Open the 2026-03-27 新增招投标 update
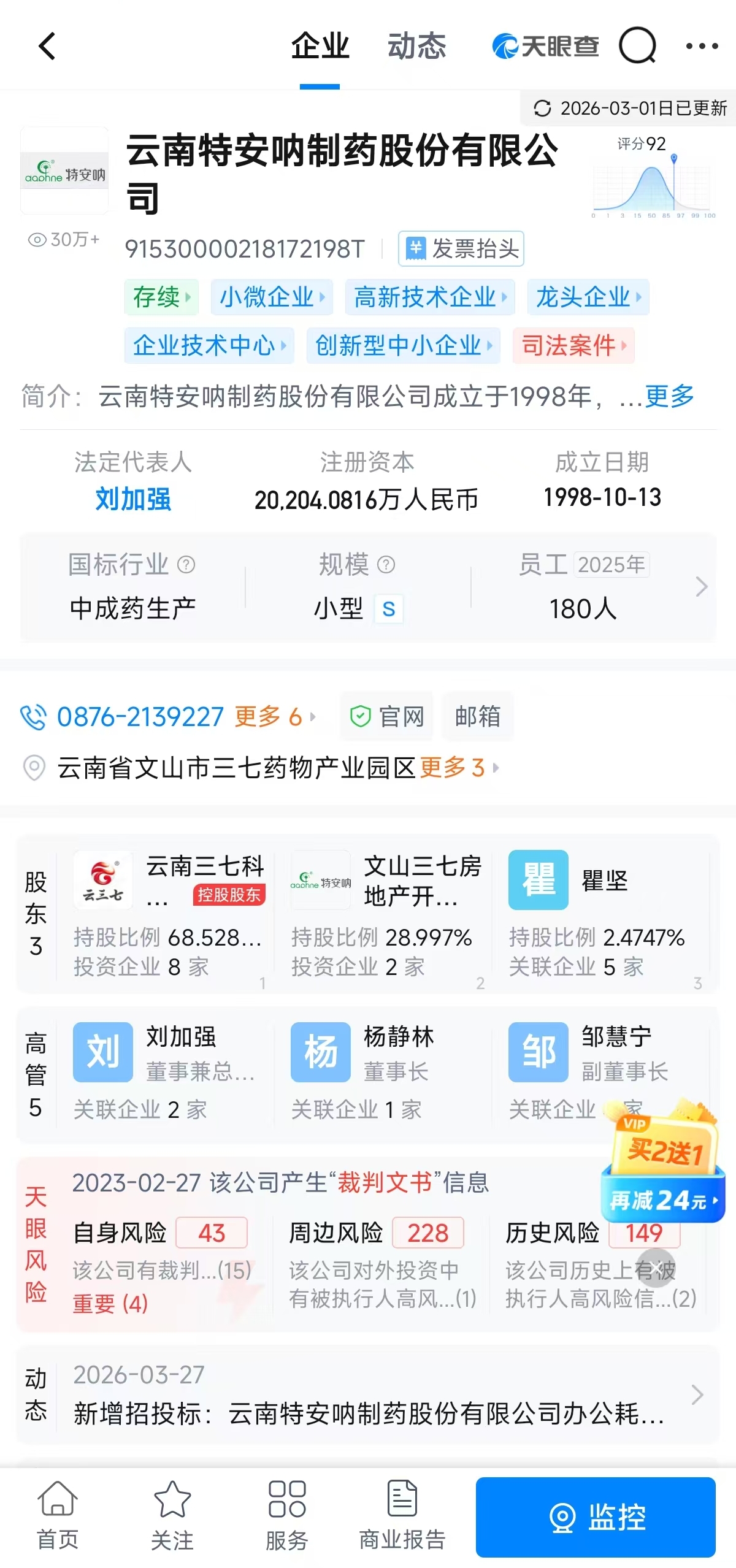The width and height of the screenshot is (736, 1568). click(368, 1395)
